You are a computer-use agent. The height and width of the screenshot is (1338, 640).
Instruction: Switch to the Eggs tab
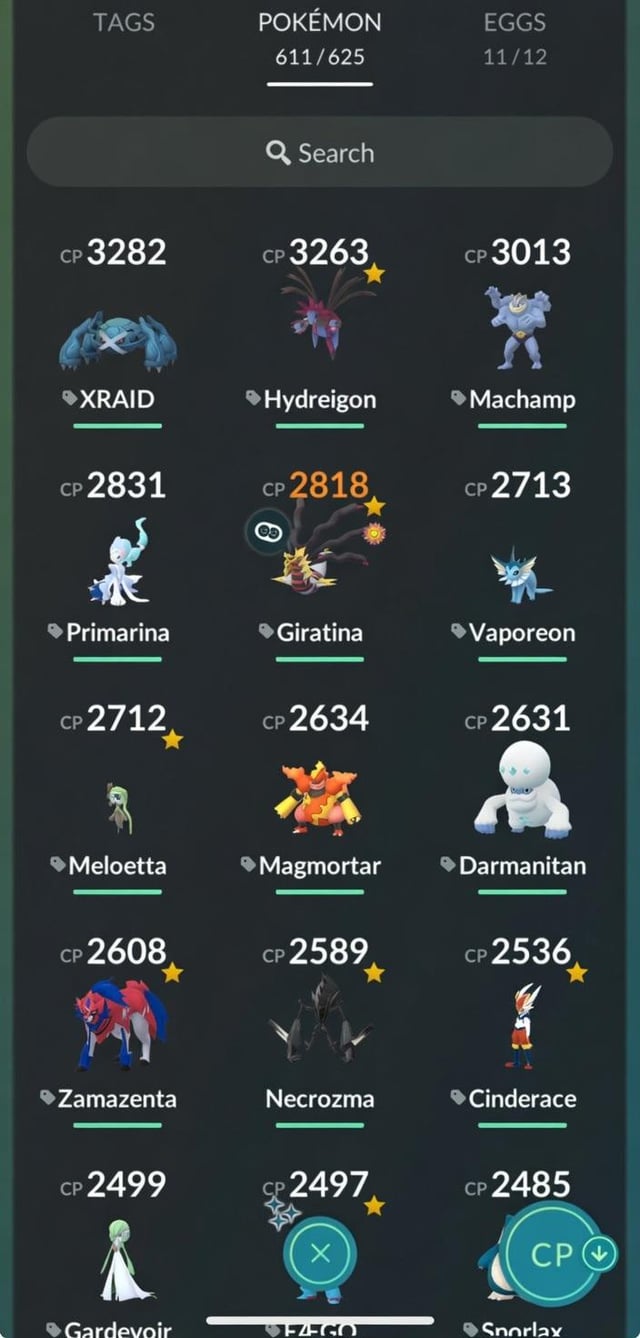[x=515, y=38]
